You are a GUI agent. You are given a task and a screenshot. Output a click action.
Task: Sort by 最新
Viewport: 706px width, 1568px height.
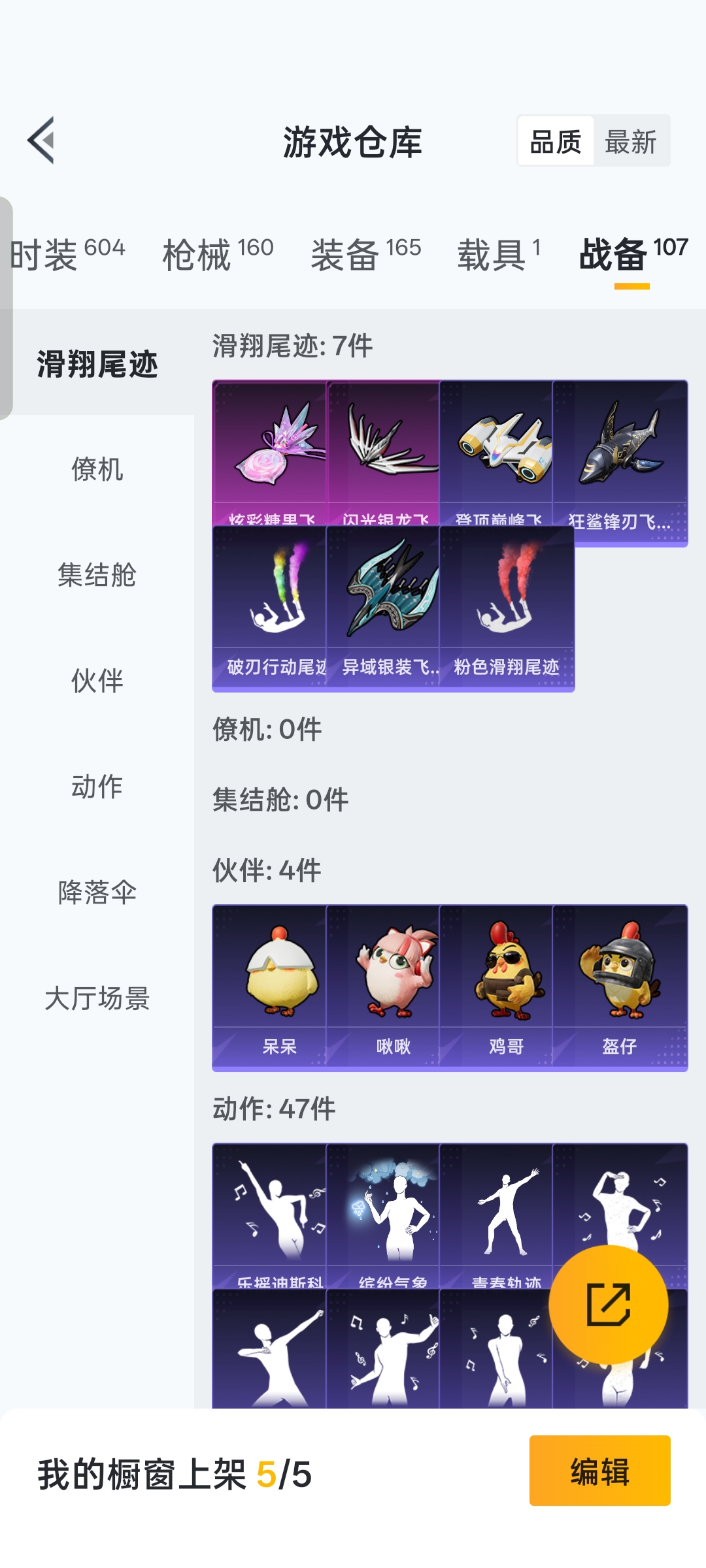pos(630,142)
